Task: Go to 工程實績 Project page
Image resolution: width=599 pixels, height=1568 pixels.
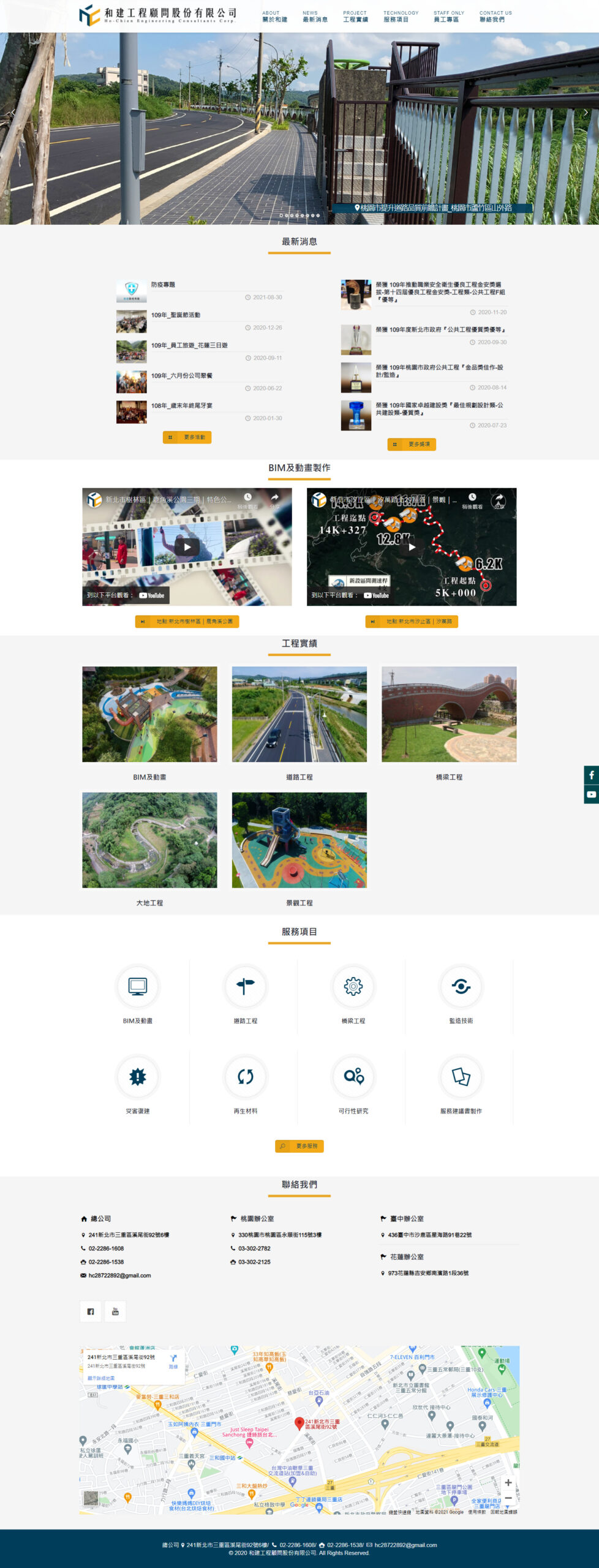Action: [355, 17]
